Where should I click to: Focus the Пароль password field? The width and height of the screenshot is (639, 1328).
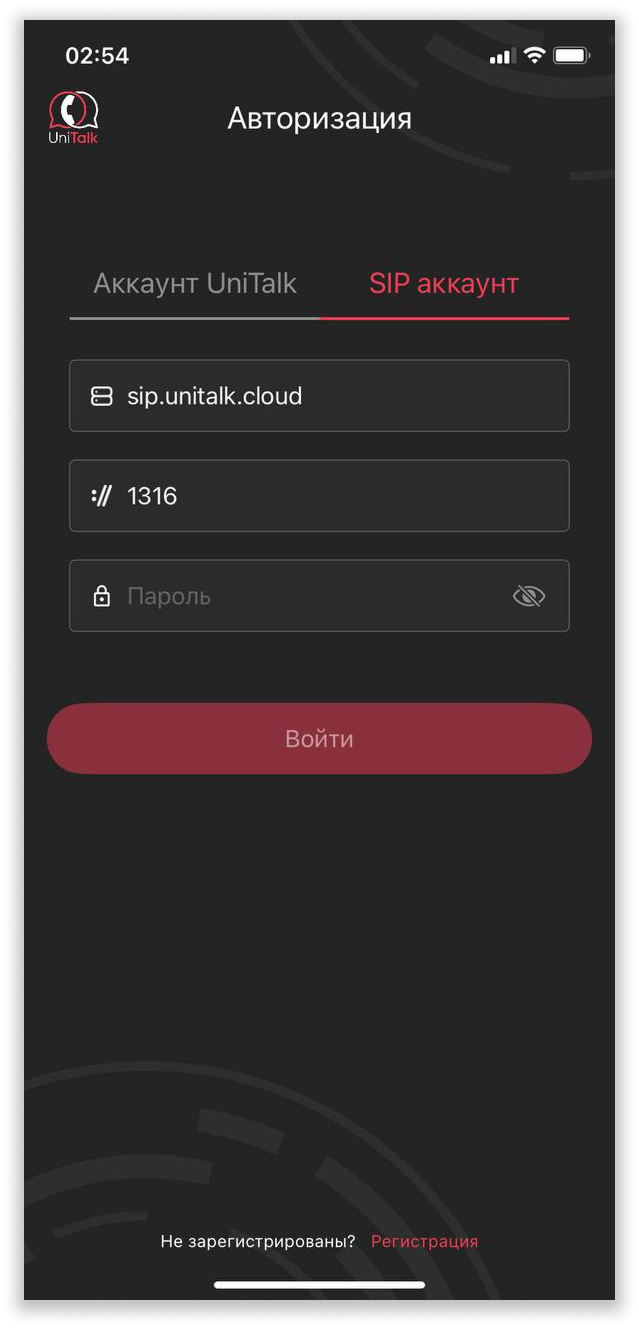[x=300, y=596]
